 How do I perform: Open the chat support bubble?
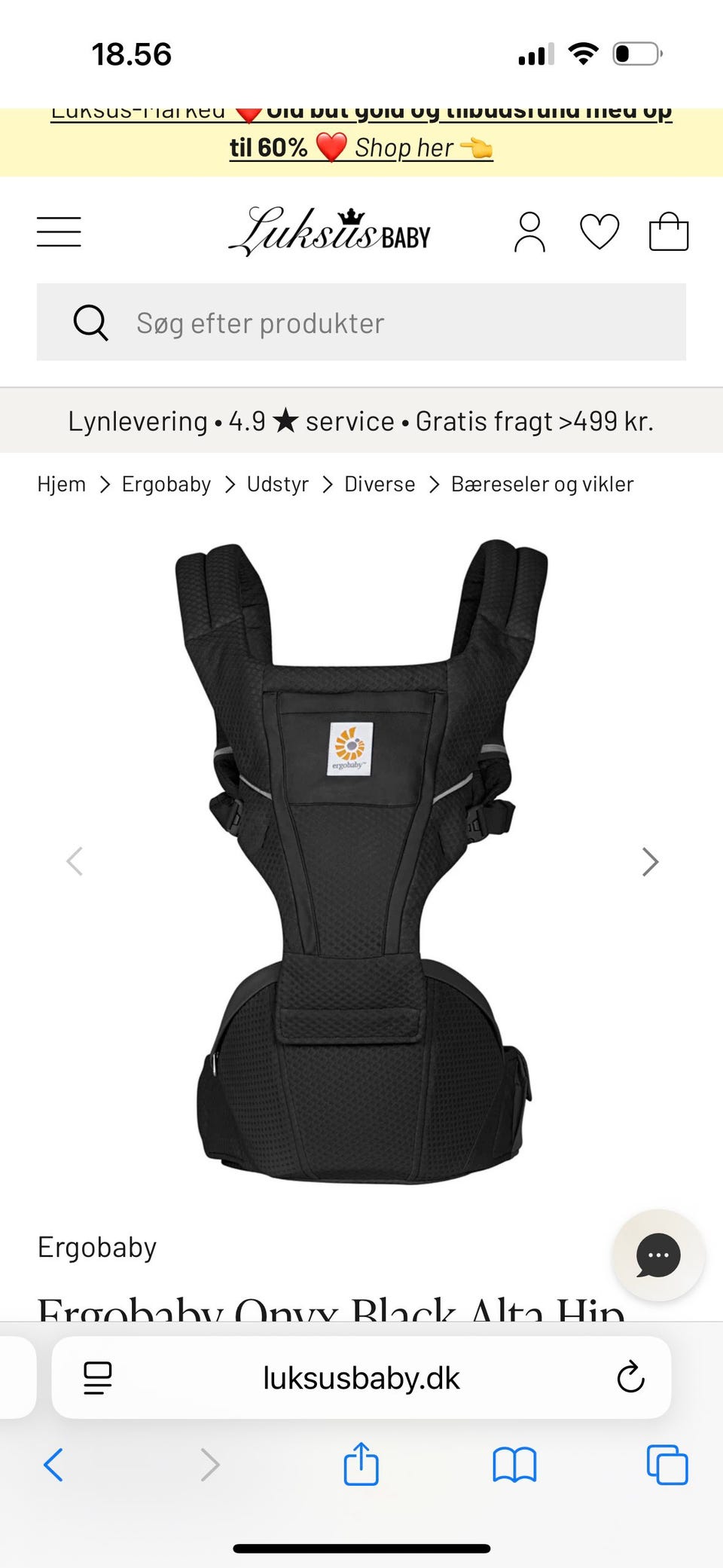click(x=659, y=1255)
